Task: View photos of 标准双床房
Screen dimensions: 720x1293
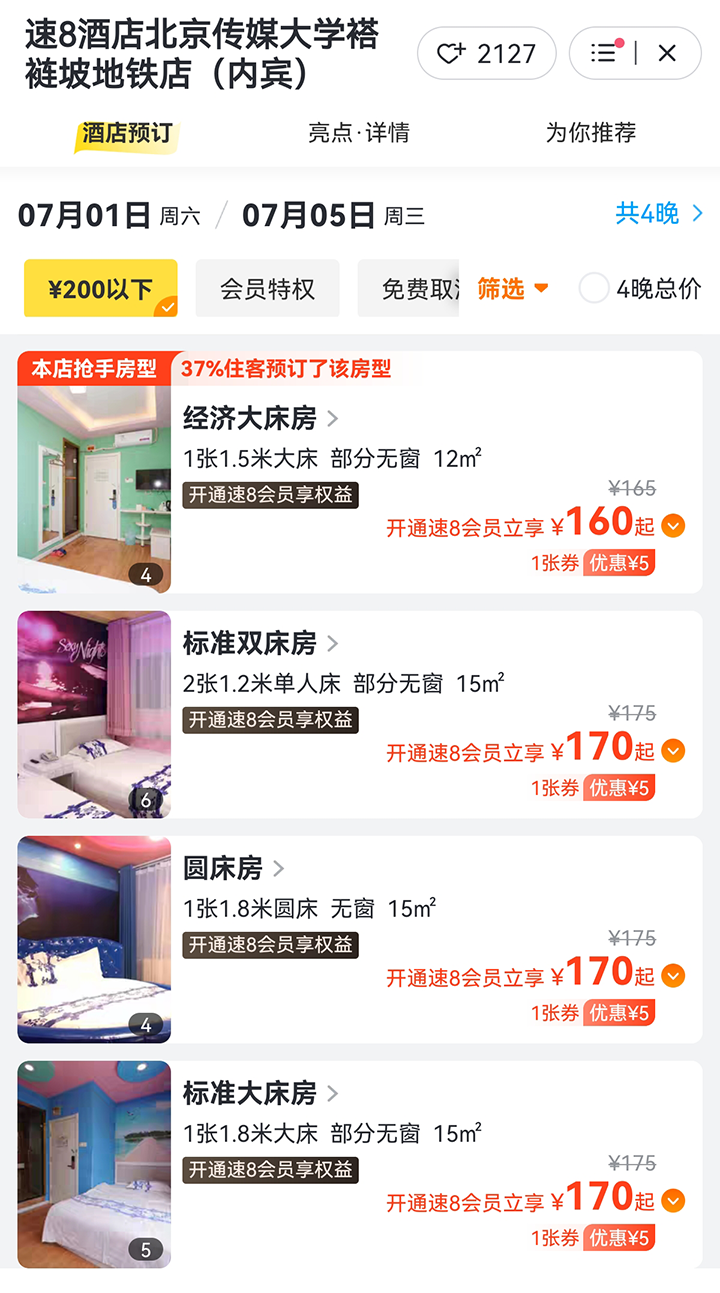Action: (x=94, y=714)
